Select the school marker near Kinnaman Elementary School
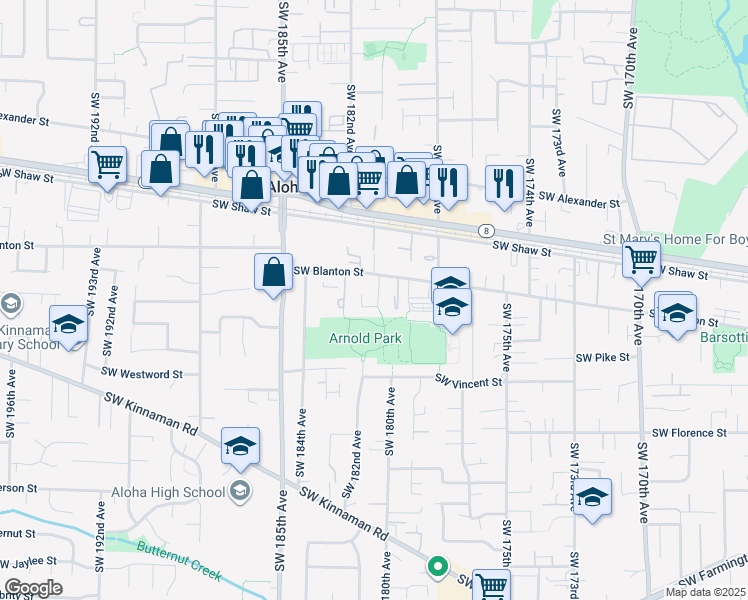 (x=69, y=325)
